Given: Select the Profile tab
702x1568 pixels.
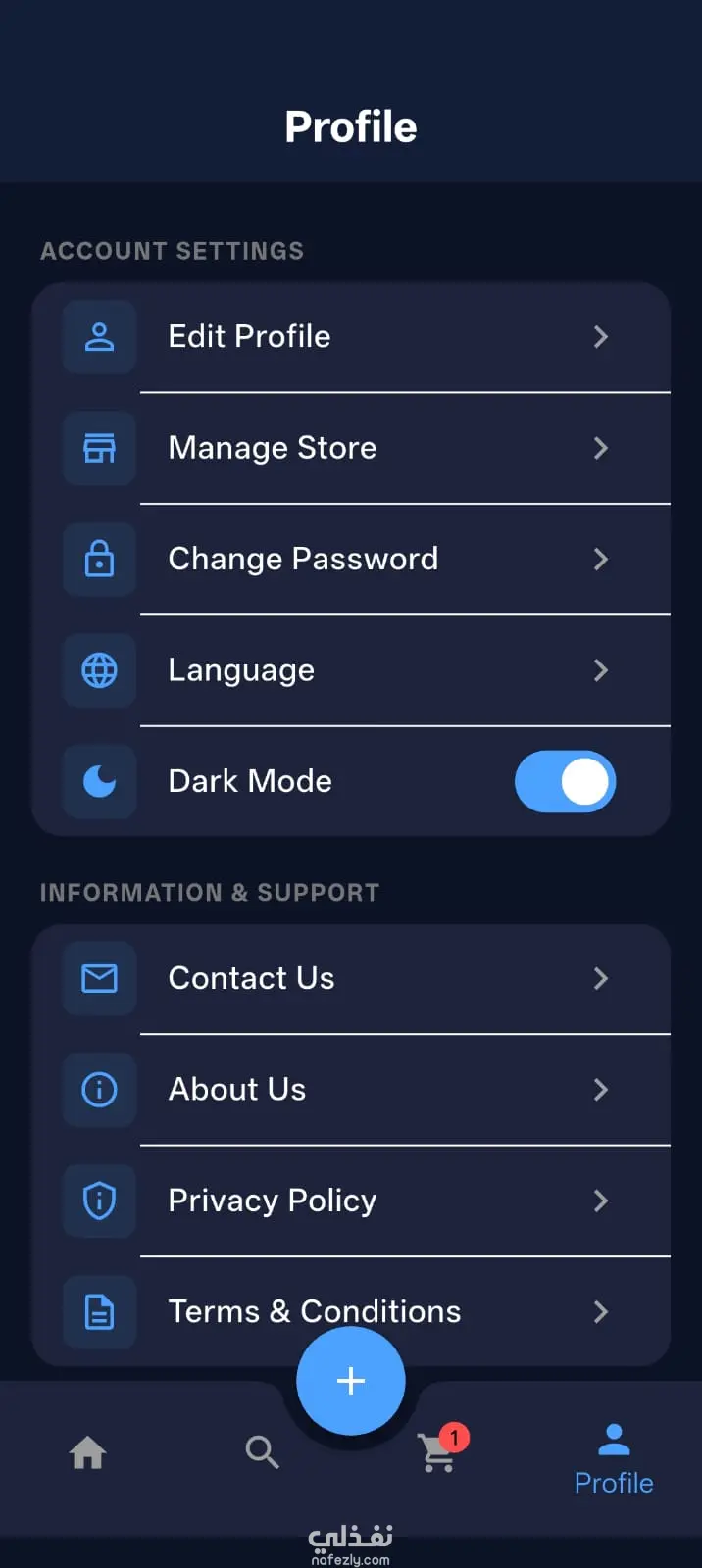Looking at the screenshot, I should (x=614, y=1458).
